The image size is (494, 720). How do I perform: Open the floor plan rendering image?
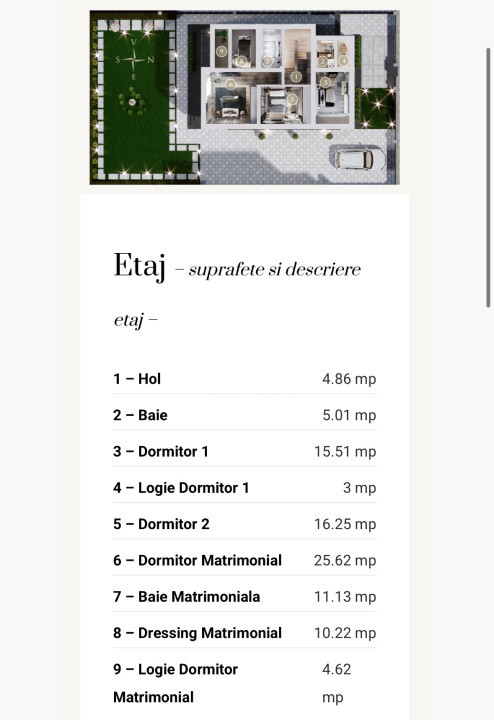[x=245, y=97]
